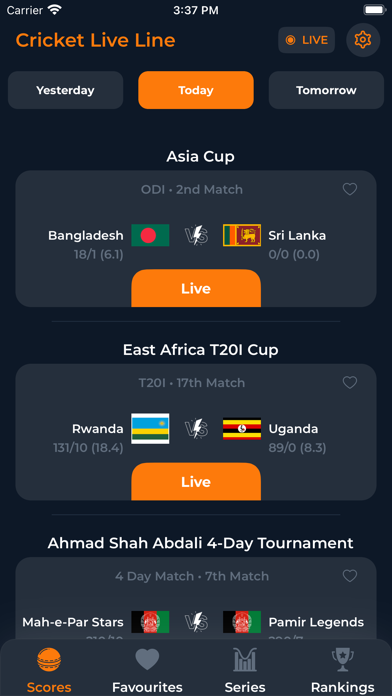Viewport: 392px width, 696px height.
Task: Tap the LIVE filter button
Action: [x=306, y=40]
